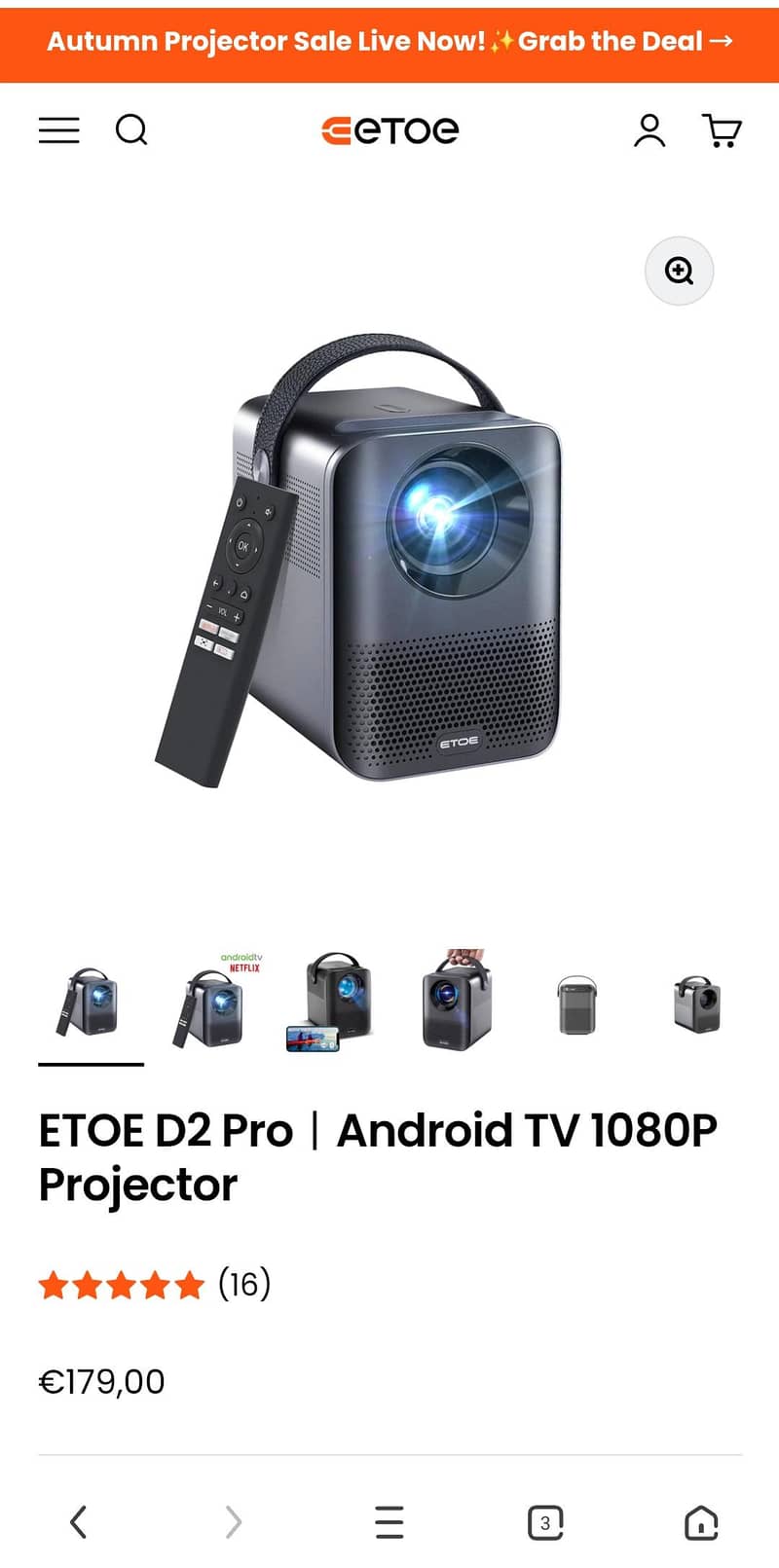Click the image zoom magnifier icon
The image size is (779, 1568).
click(x=680, y=272)
